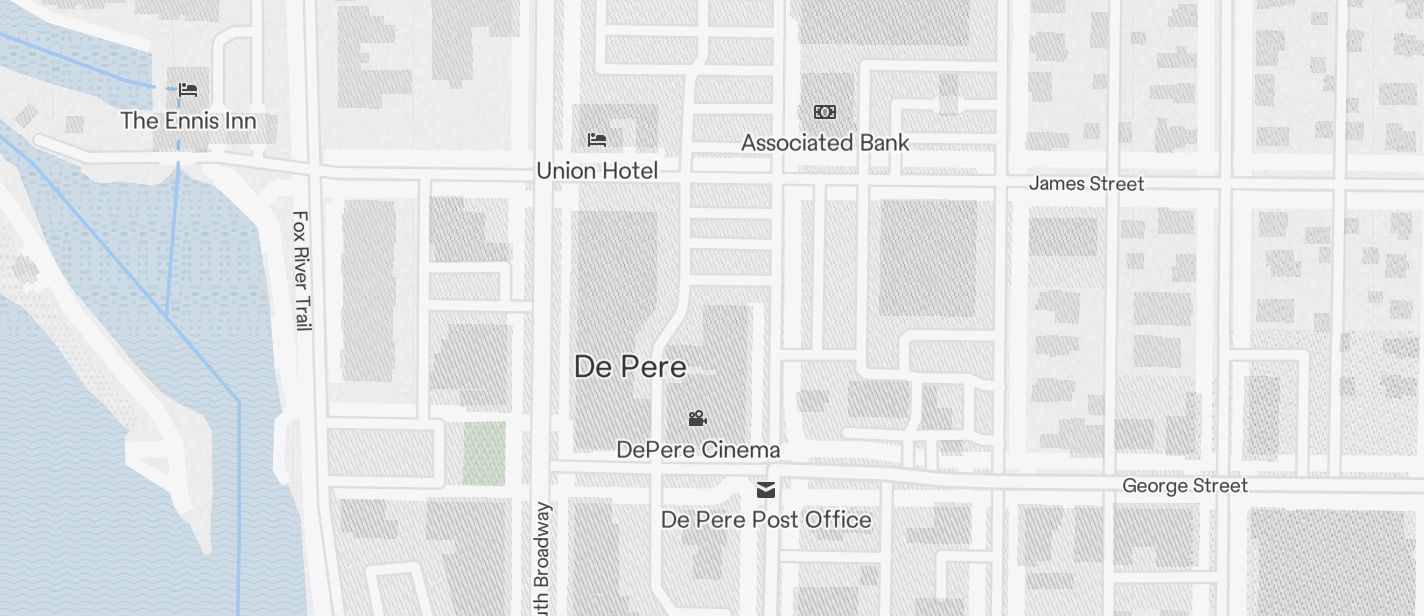This screenshot has width=1424, height=616.
Task: Open the Union Hotel map marker
Action: pyautogui.click(x=597, y=140)
